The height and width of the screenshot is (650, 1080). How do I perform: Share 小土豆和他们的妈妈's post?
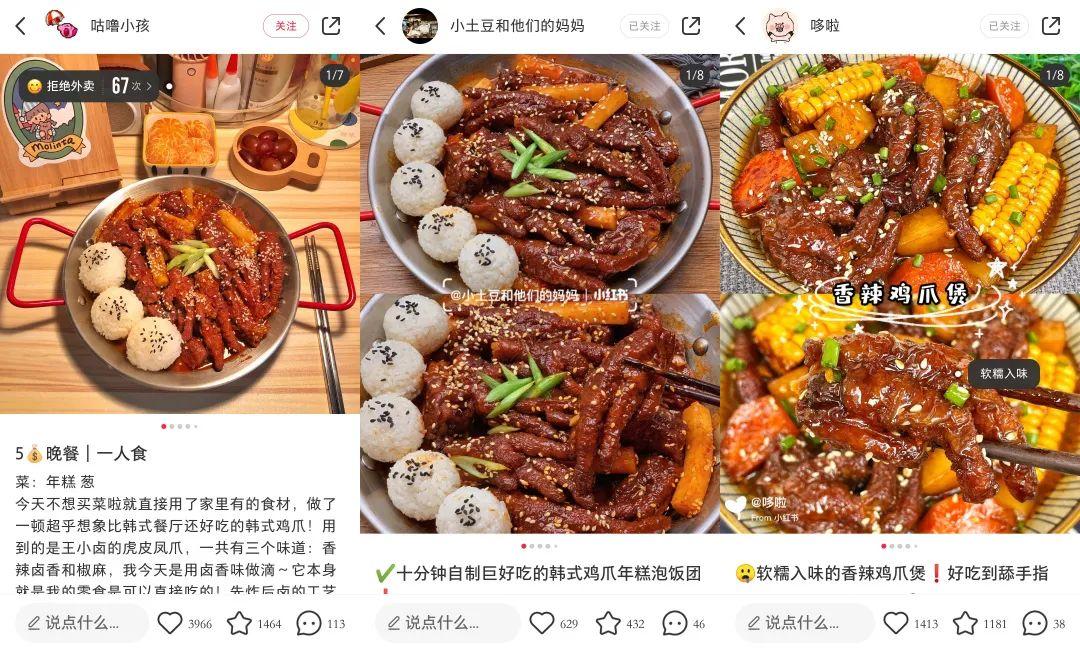point(691,26)
